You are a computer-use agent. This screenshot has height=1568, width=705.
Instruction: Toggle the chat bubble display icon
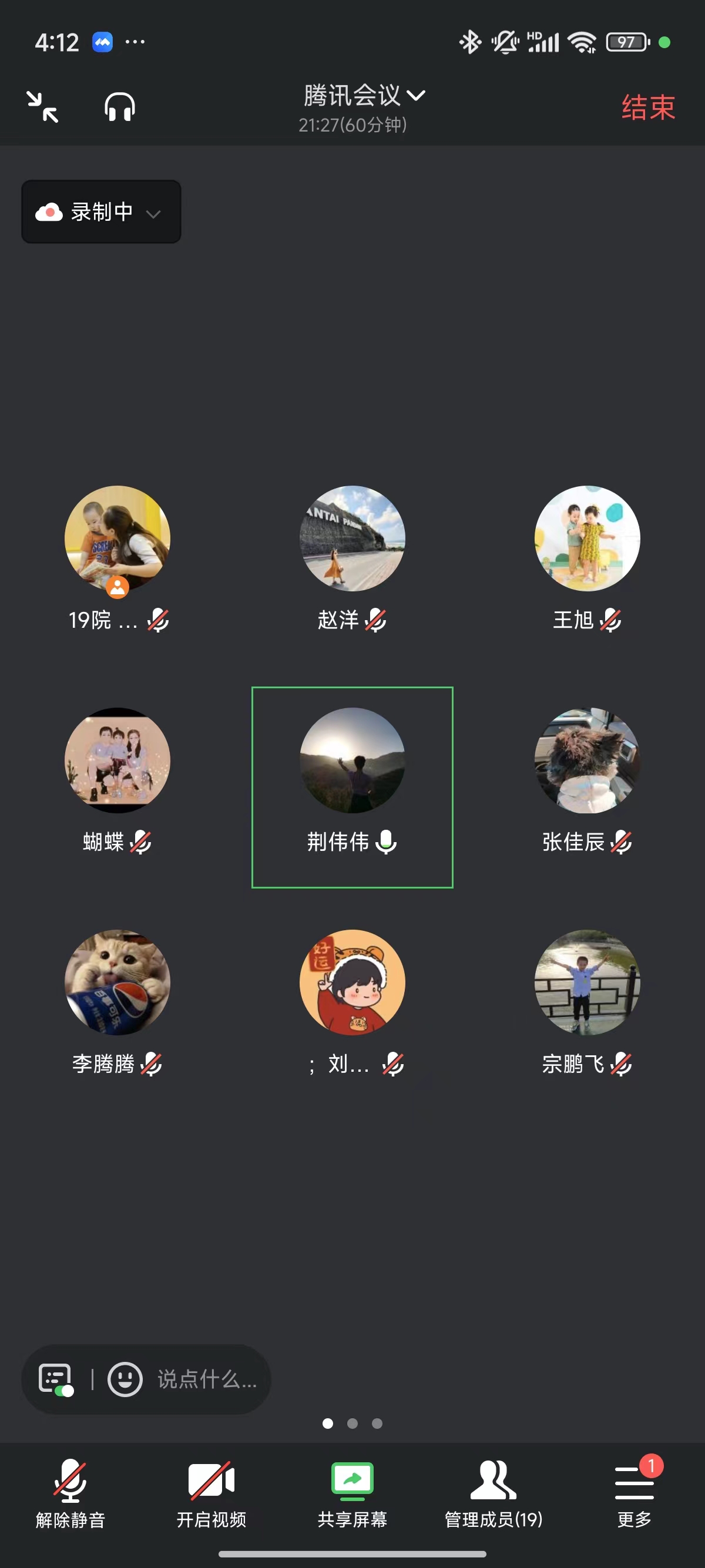[56, 1379]
